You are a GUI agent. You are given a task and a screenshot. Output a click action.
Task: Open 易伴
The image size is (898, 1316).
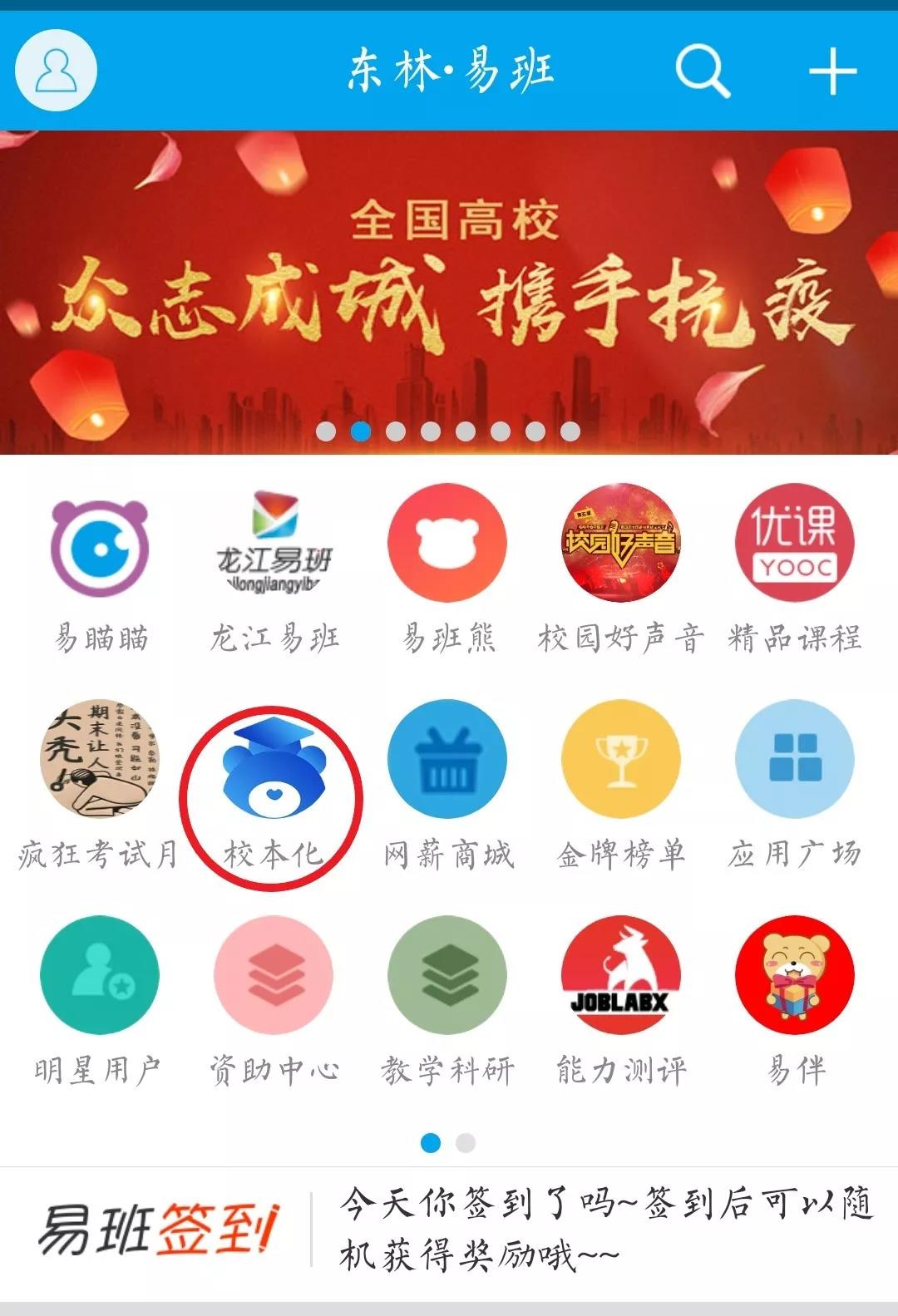[794, 974]
